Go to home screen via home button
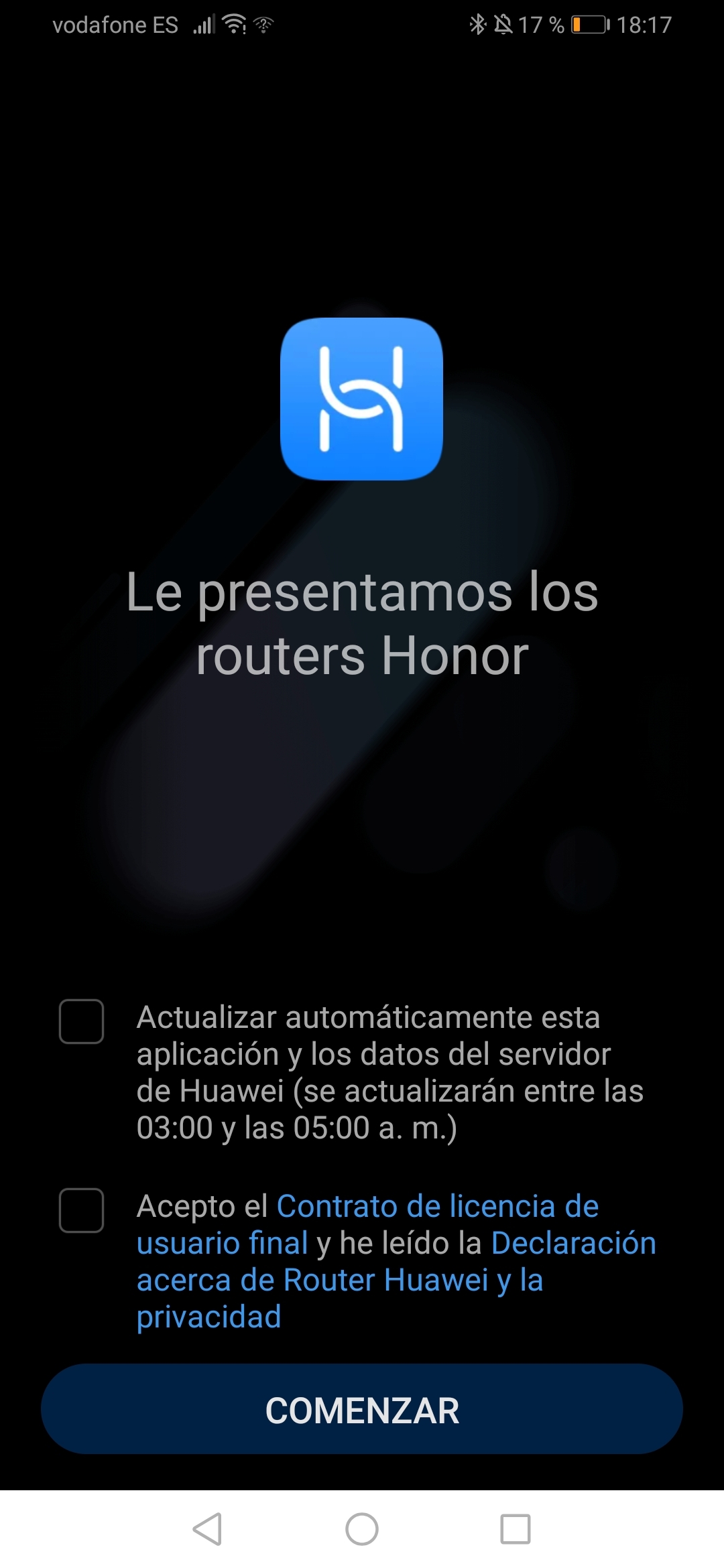The image size is (724, 1568). (362, 1529)
